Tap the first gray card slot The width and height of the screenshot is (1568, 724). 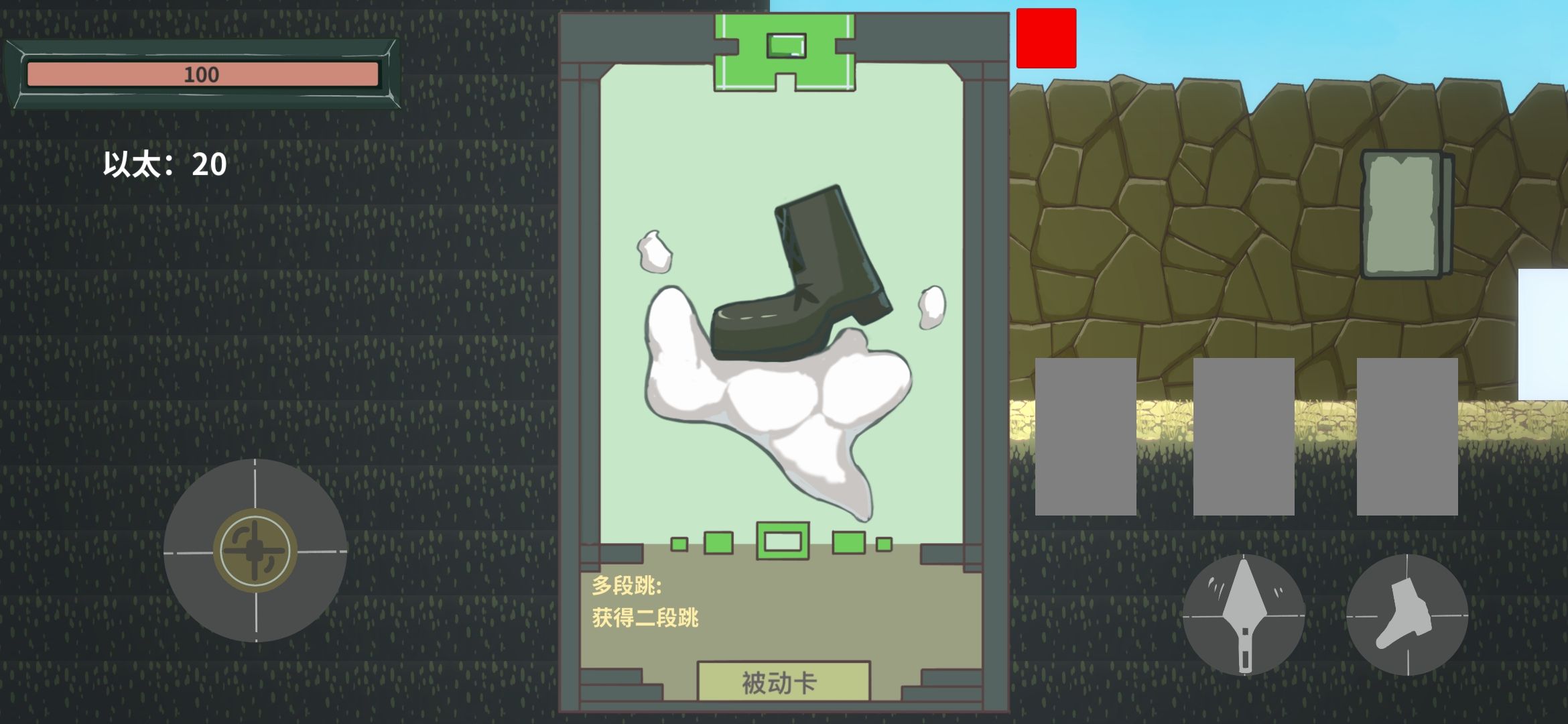point(1086,436)
